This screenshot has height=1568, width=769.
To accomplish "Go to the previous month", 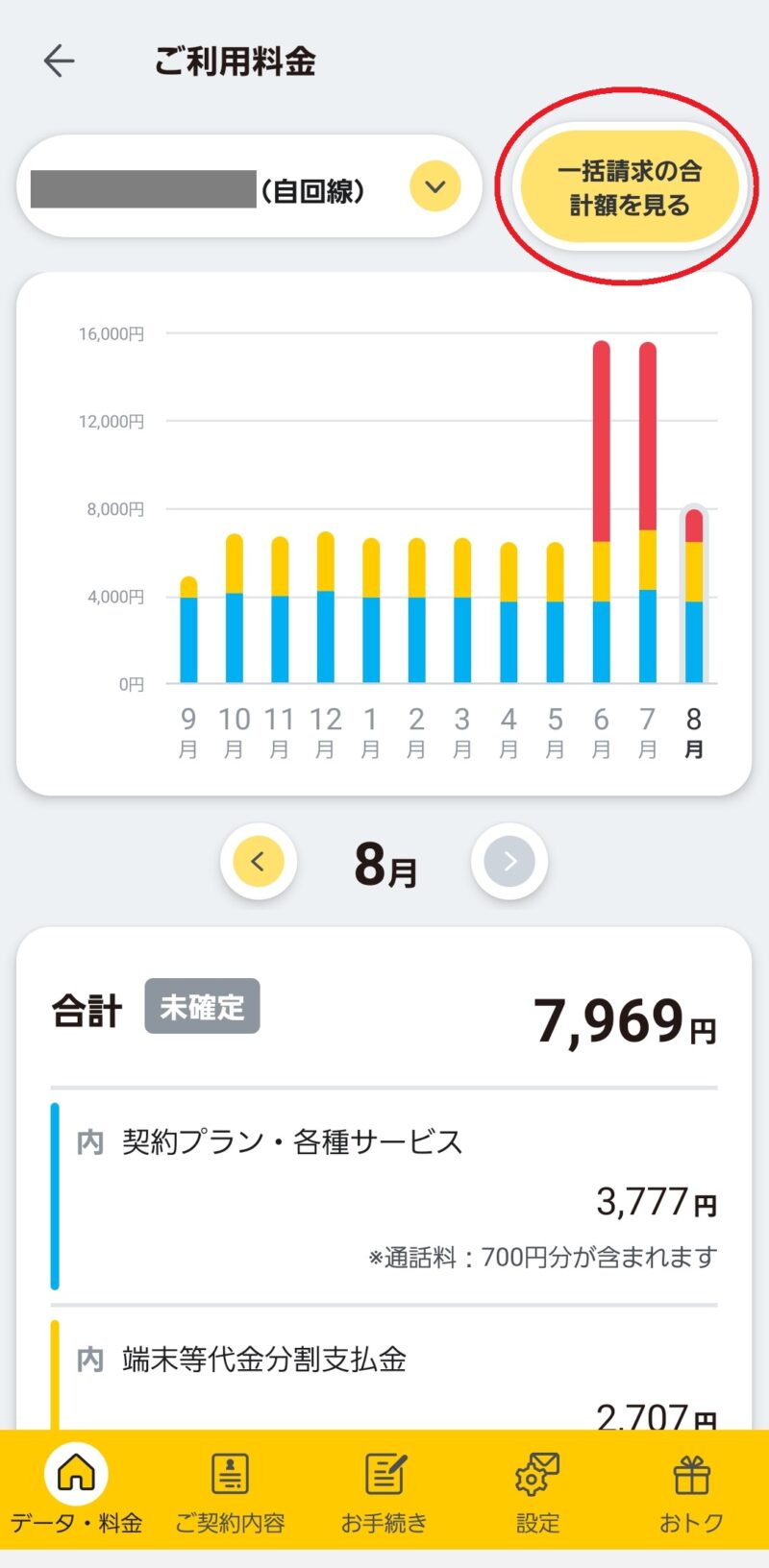I will pyautogui.click(x=258, y=861).
